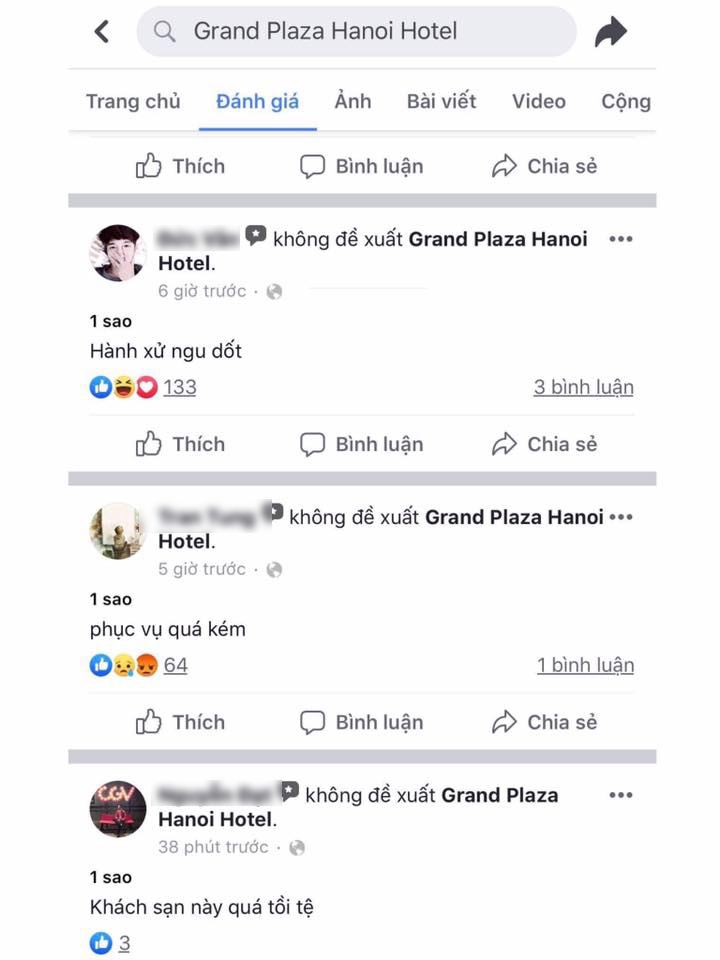Screen dimensions: 720x960
Task: Open options menu for "Hành xử ngu dốt" review
Action: click(x=621, y=239)
